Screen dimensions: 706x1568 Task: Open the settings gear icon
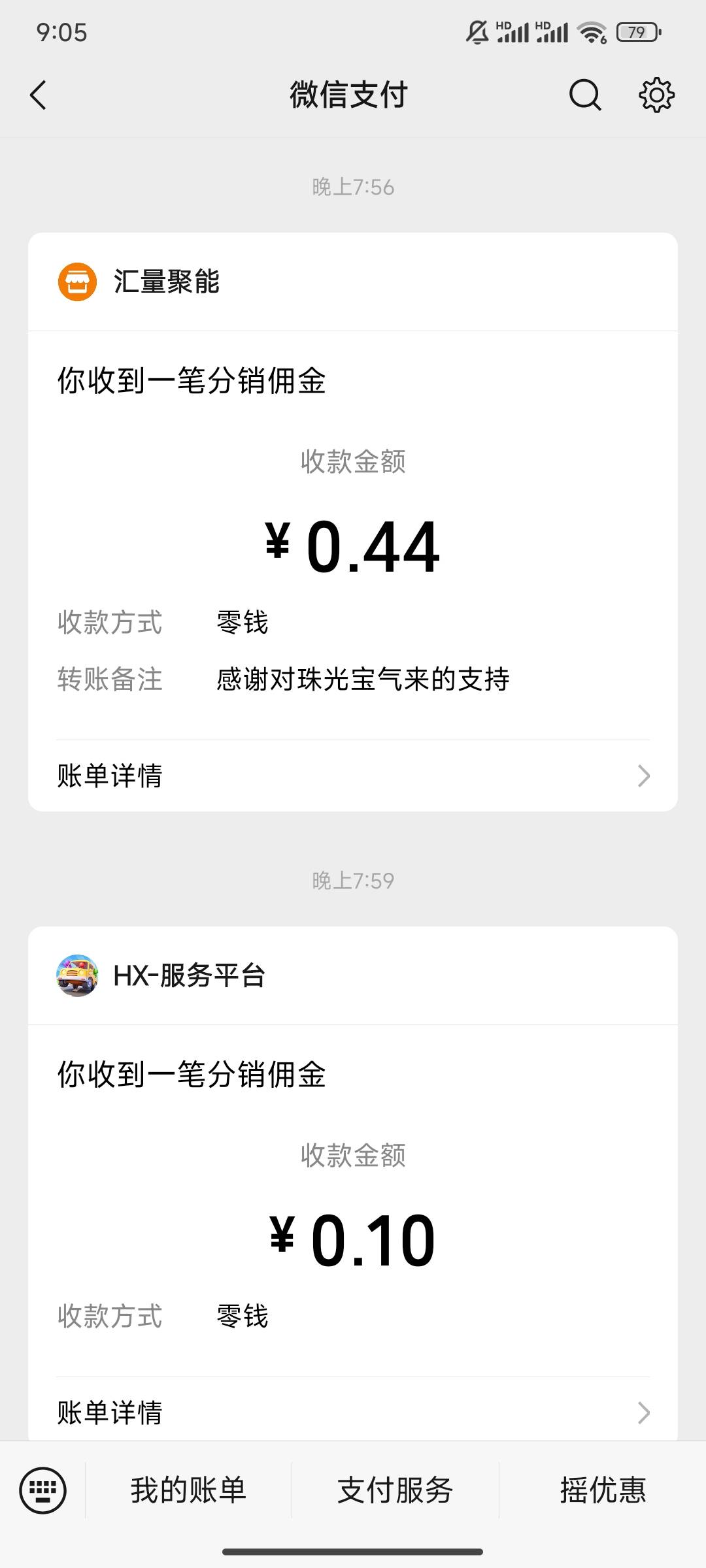656,95
